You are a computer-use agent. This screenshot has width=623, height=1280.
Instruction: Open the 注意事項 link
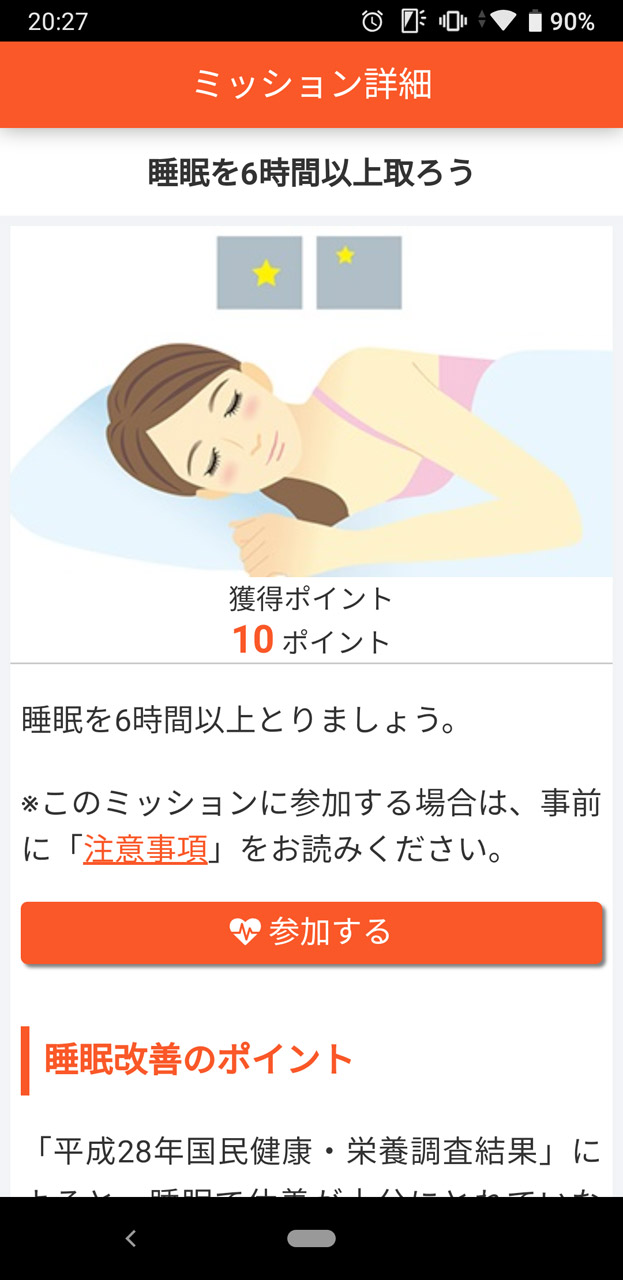pos(145,849)
